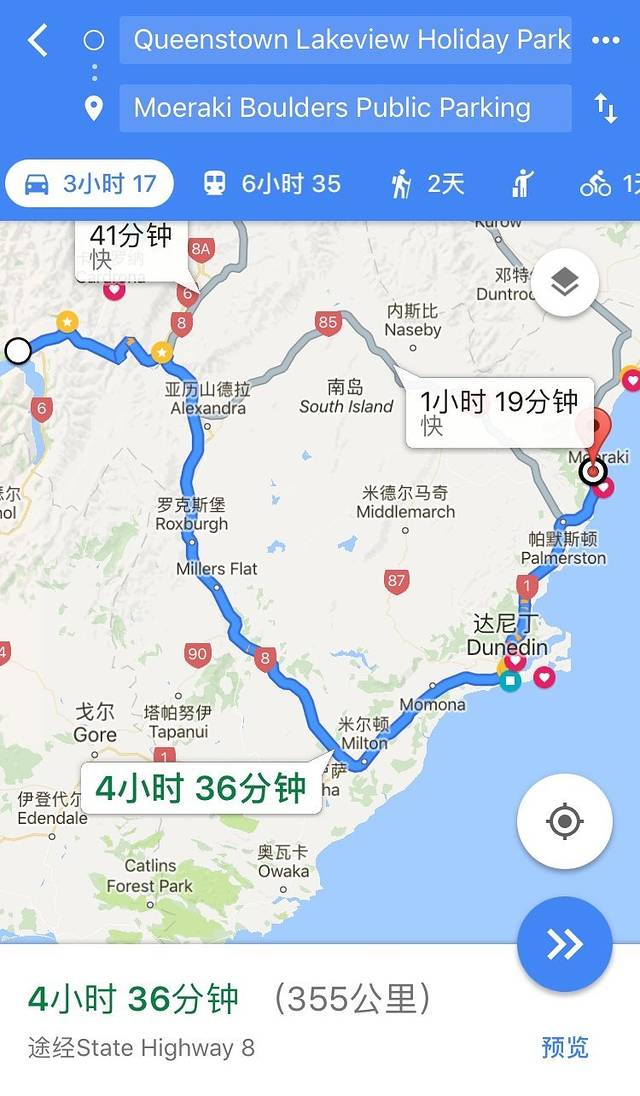Tap 预览 to preview the route
Image resolution: width=640 pixels, height=1096 pixels.
tap(565, 1047)
